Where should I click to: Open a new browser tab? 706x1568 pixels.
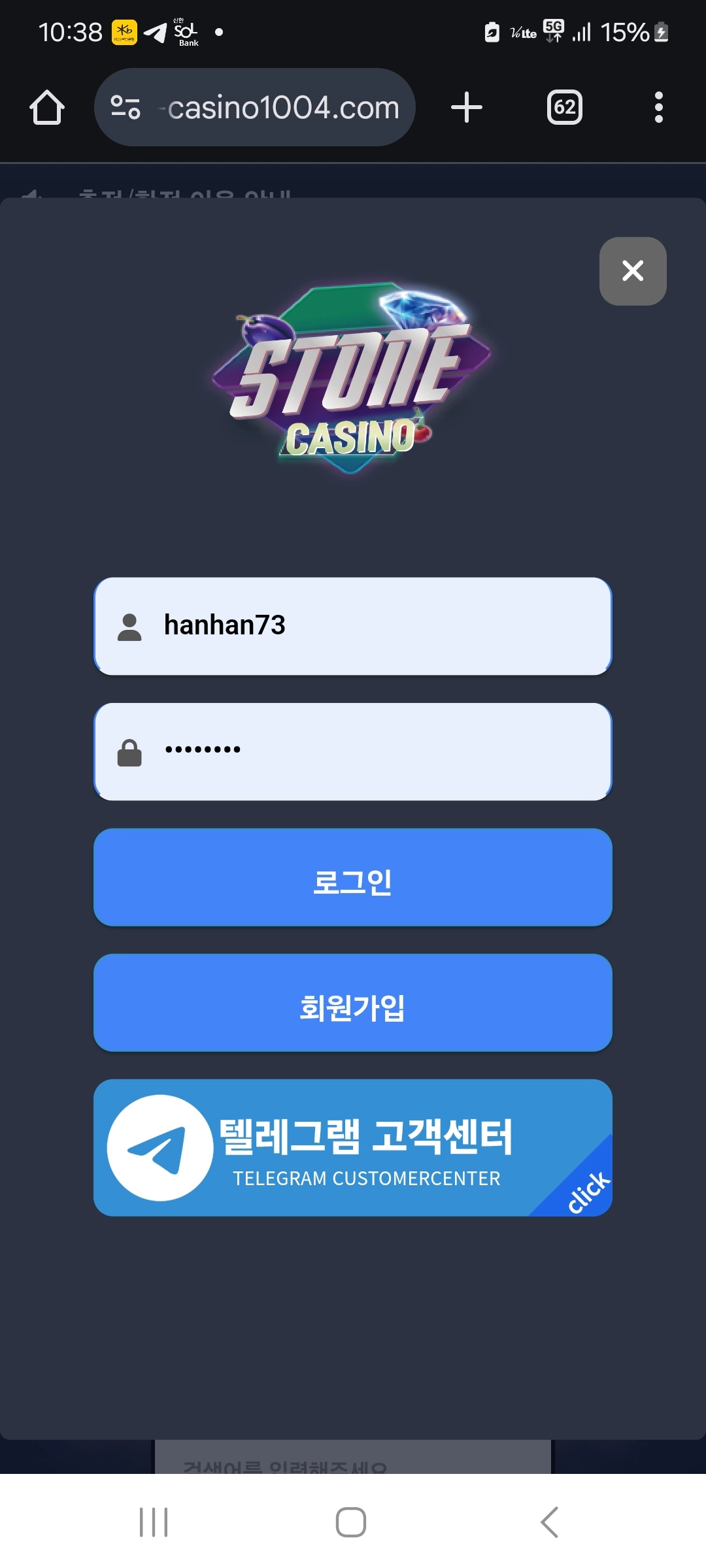click(467, 107)
